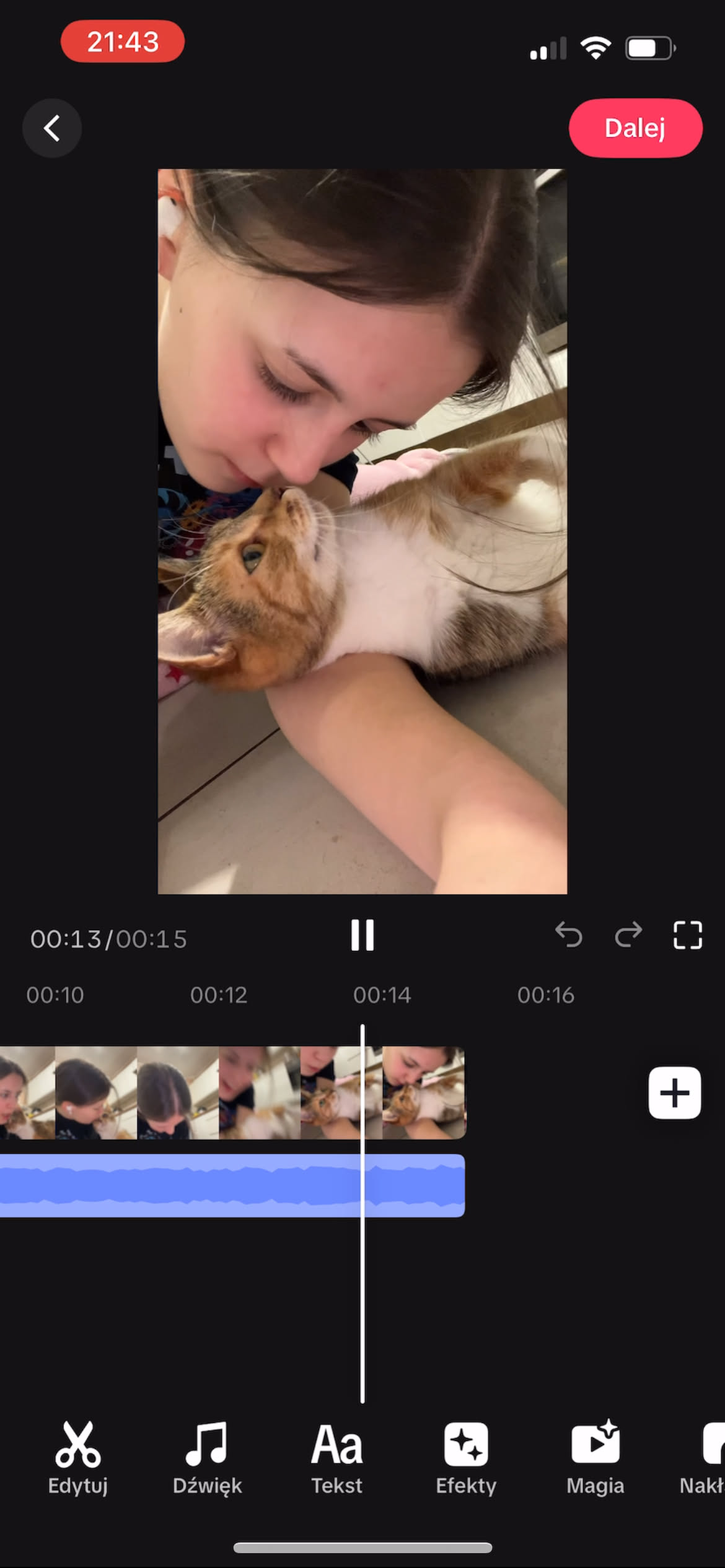Redo the last edit
Viewport: 725px width, 1568px height.
(x=628, y=935)
